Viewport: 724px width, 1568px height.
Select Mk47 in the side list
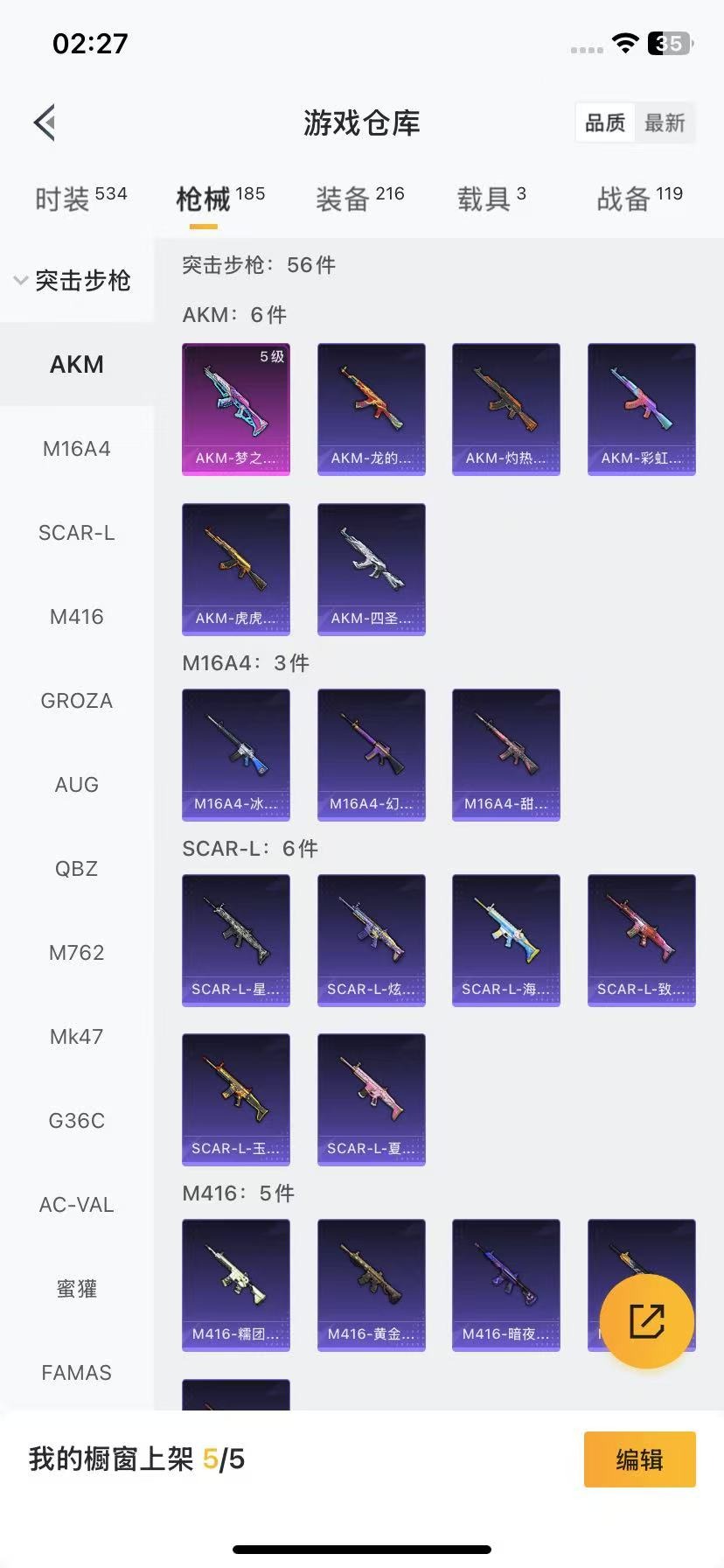pos(77,1037)
